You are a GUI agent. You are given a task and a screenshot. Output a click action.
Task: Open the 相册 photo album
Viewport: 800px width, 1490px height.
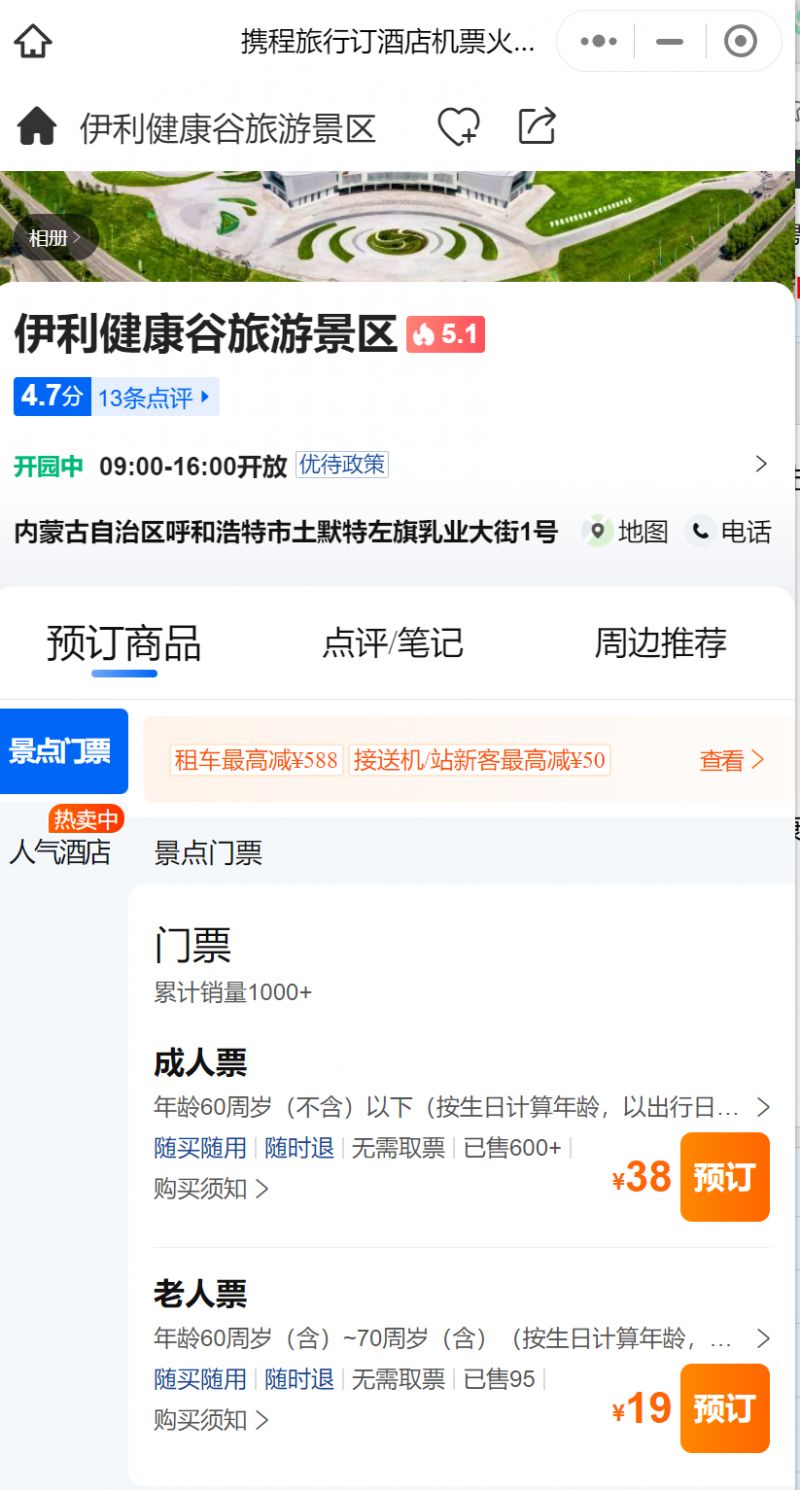54,238
